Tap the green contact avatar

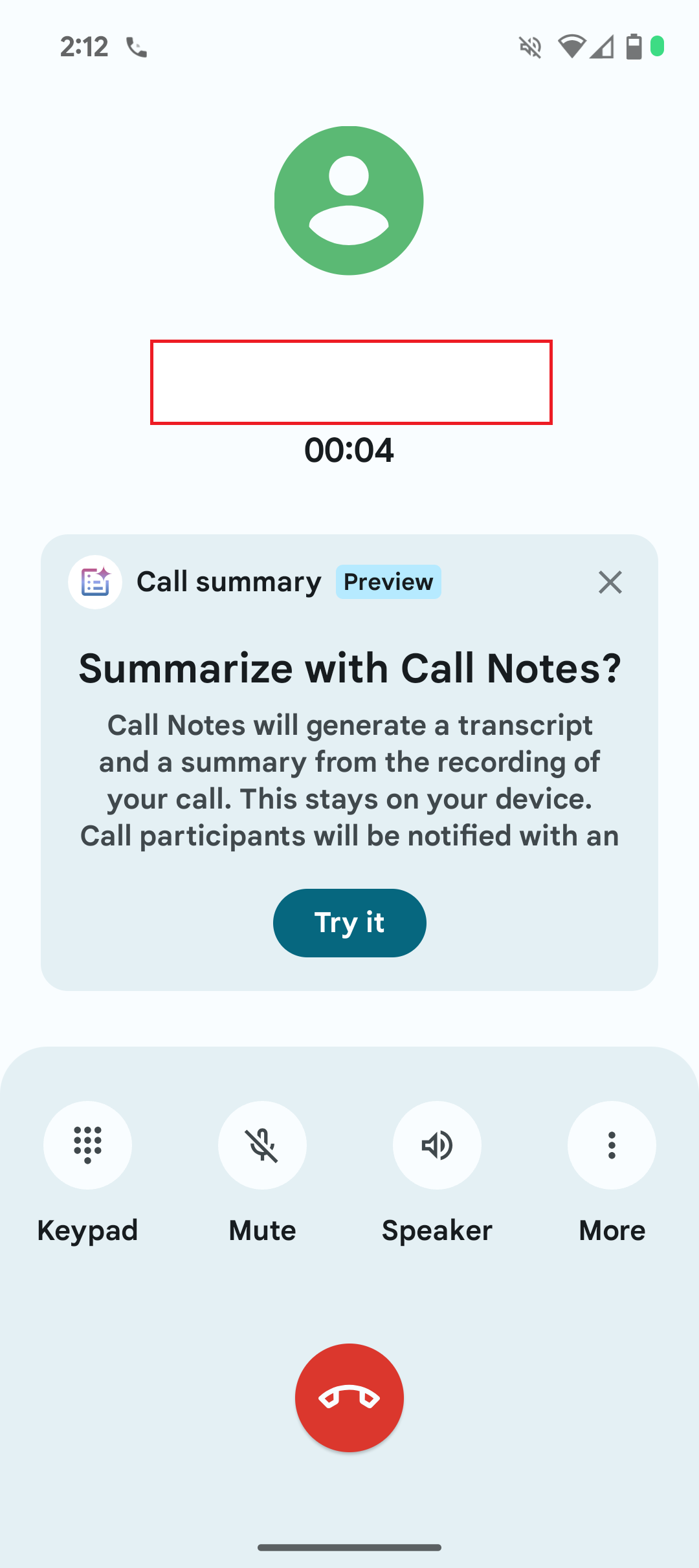[x=349, y=198]
